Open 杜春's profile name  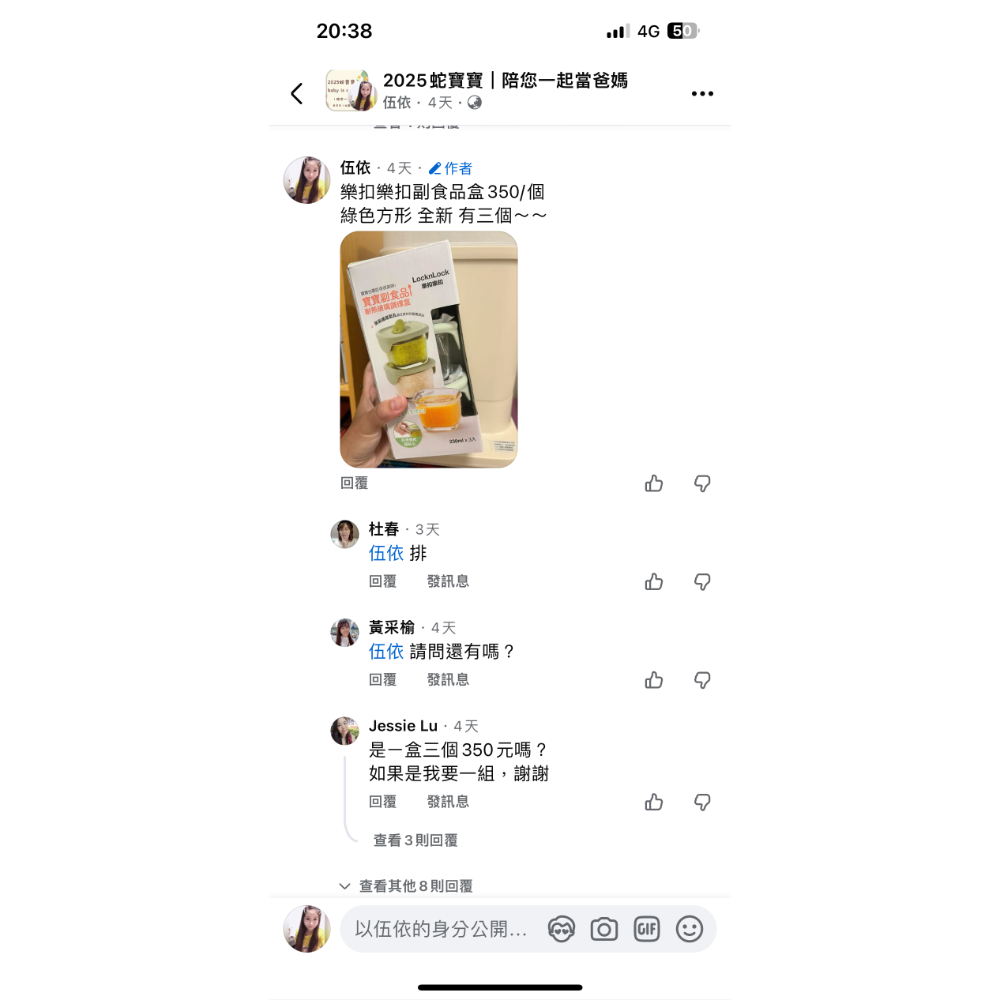click(x=384, y=529)
